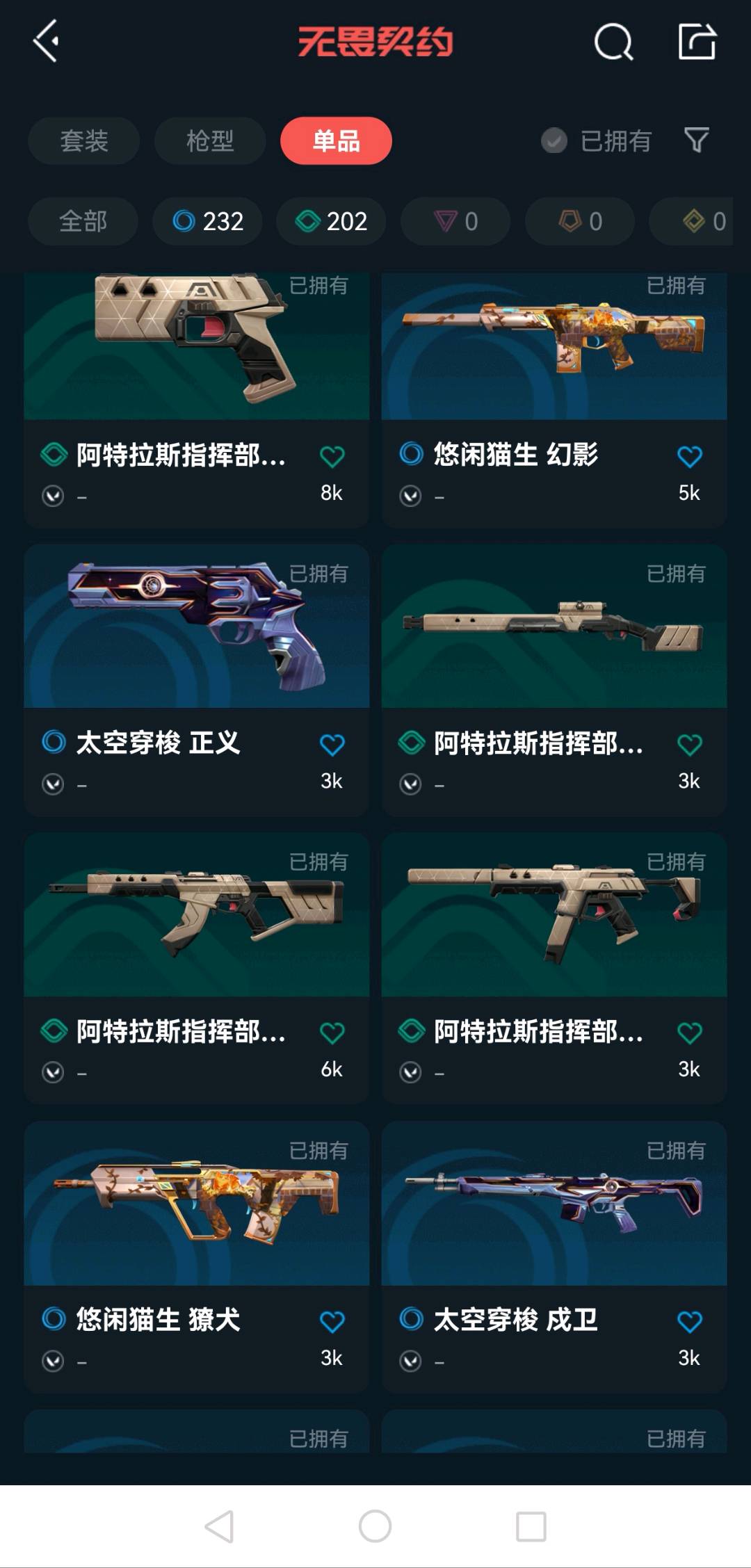Share this skin collection page

pyautogui.click(x=697, y=42)
